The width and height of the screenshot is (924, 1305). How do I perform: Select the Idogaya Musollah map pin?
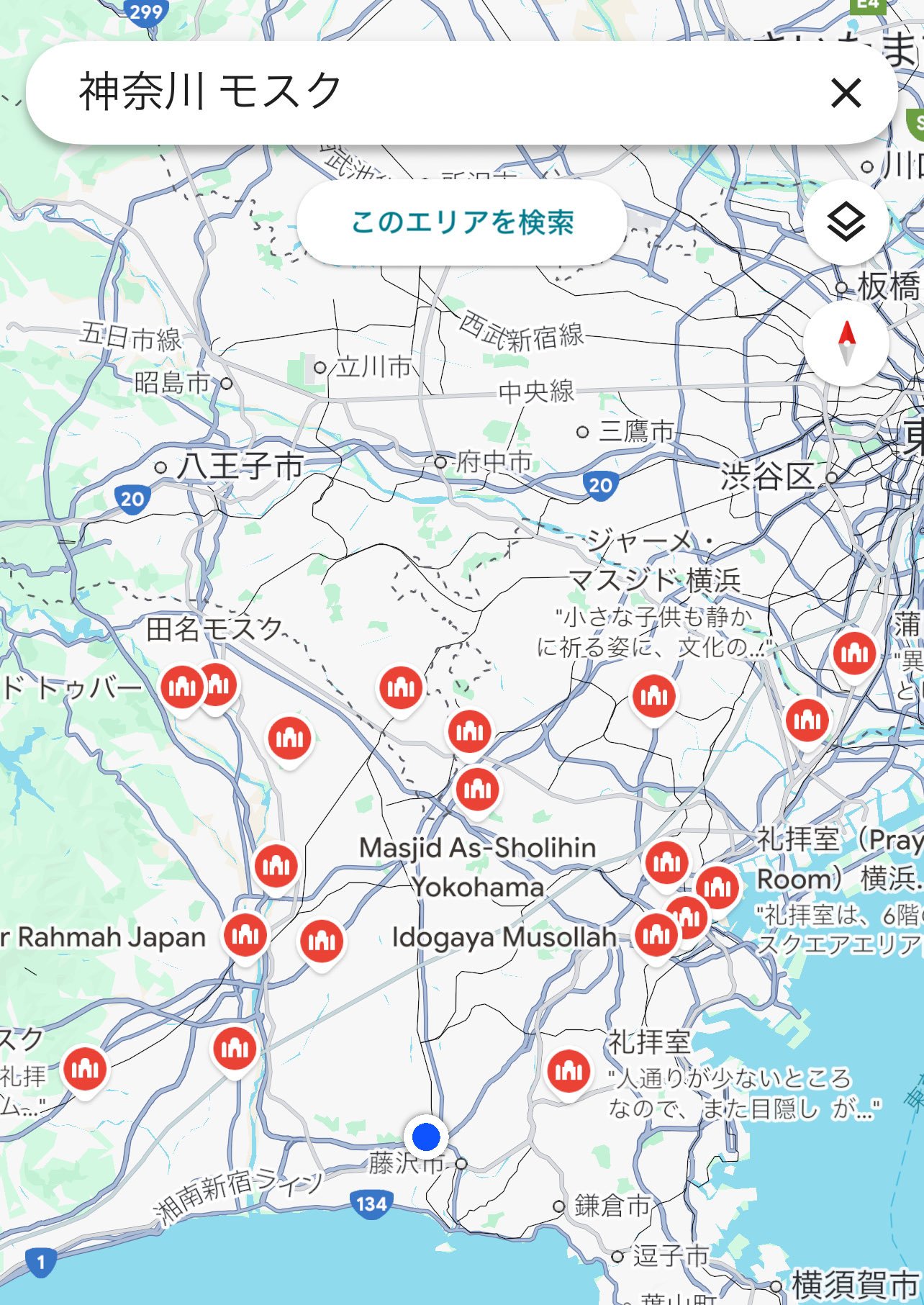(x=656, y=935)
